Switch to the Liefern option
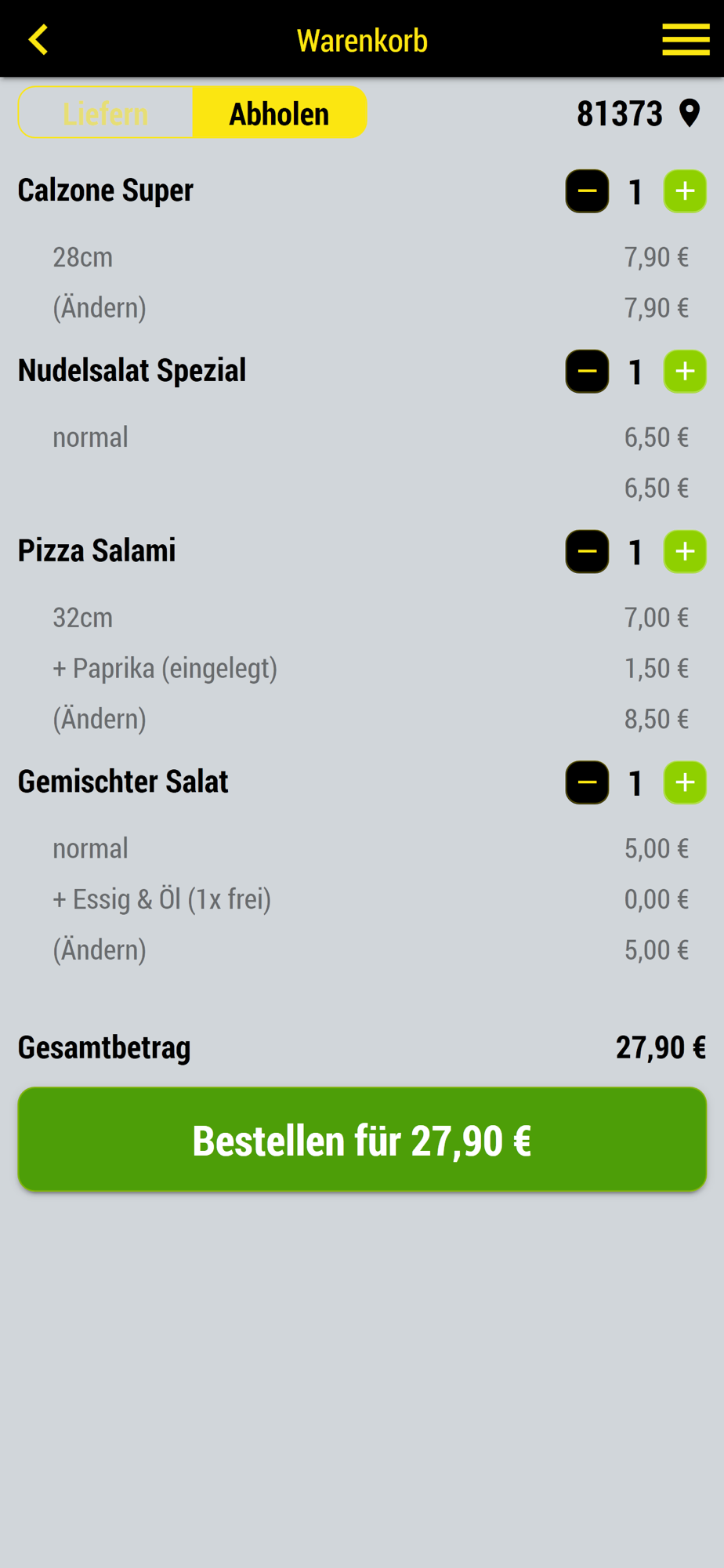Screen dimensions: 724x1568 [x=106, y=113]
